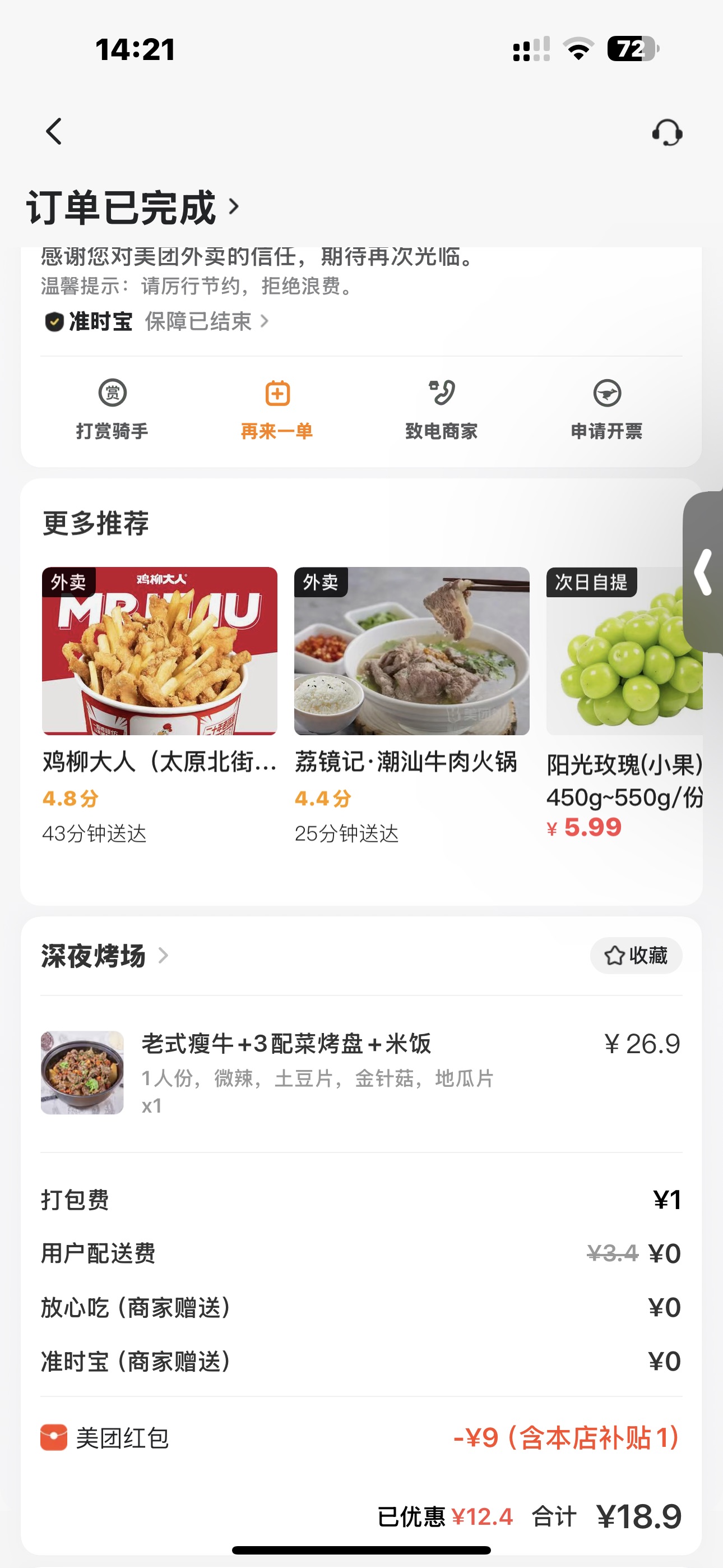Go back using the top-left arrow

(54, 131)
